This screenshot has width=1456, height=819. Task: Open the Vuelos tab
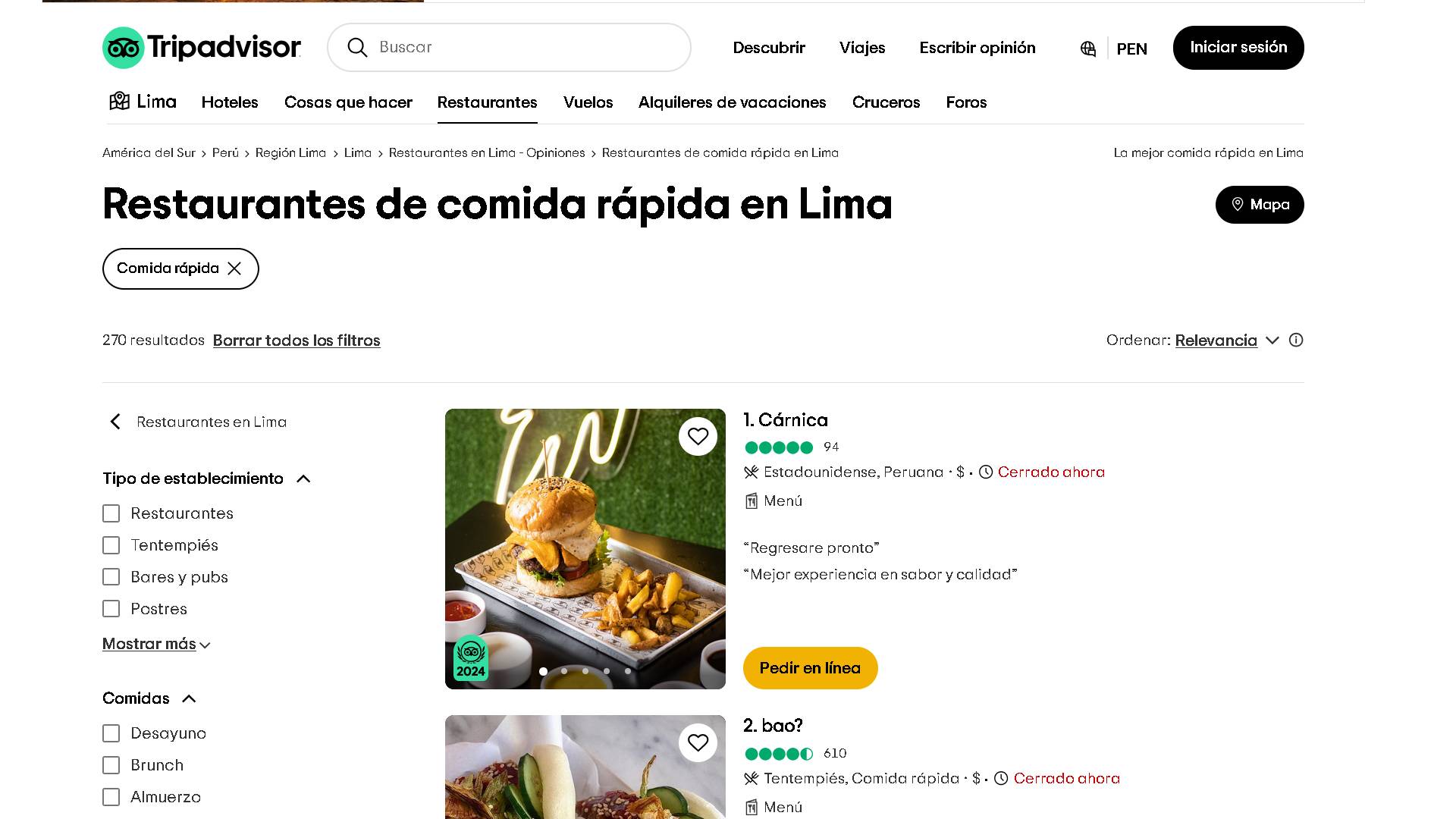pos(588,102)
